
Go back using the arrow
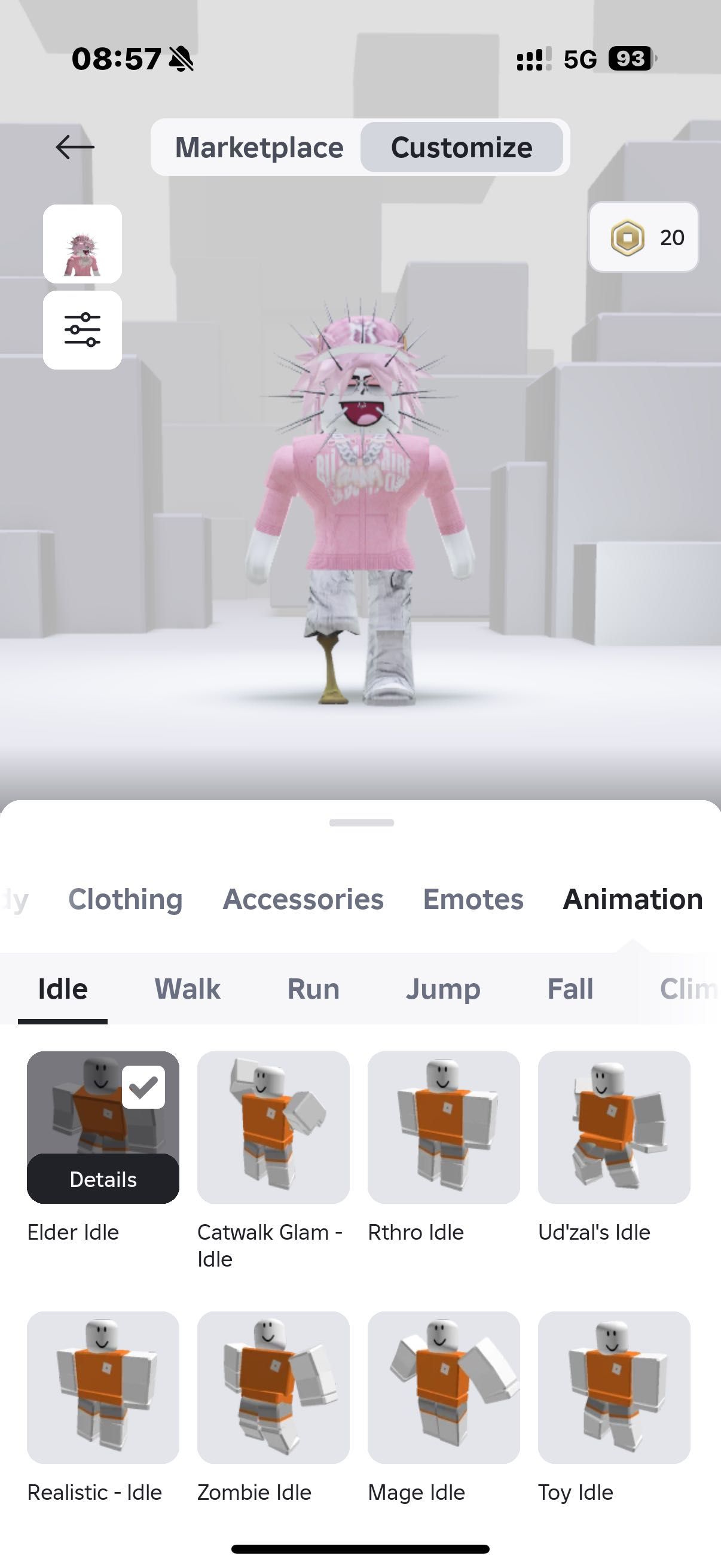click(75, 147)
